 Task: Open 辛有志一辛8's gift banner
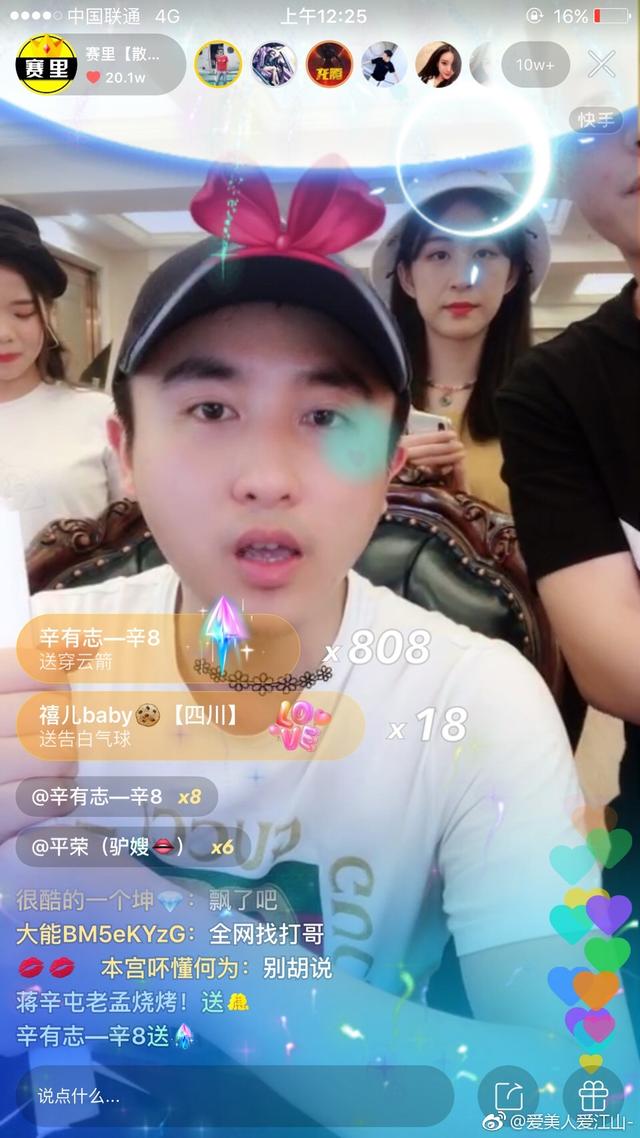(155, 647)
